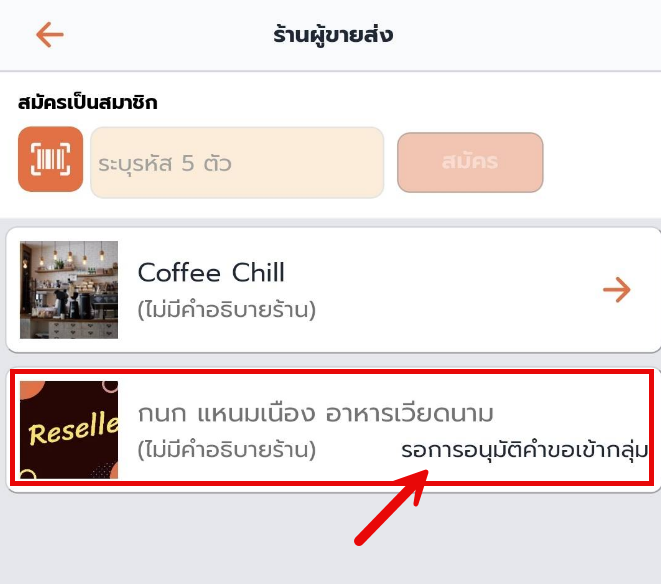
Task: Tap the 5-digit code input field
Action: [237, 162]
